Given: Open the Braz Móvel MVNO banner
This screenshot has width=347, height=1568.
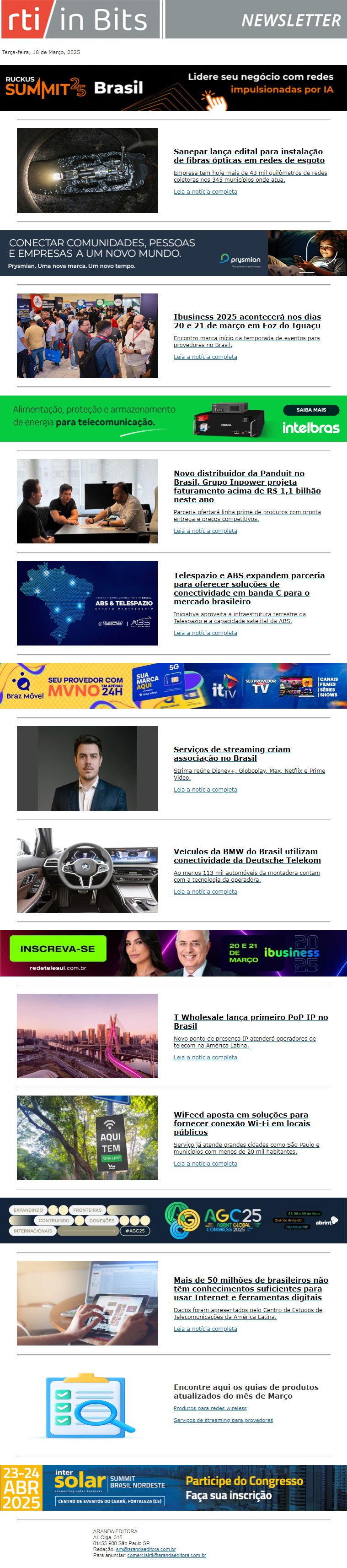Looking at the screenshot, I should pos(173,685).
